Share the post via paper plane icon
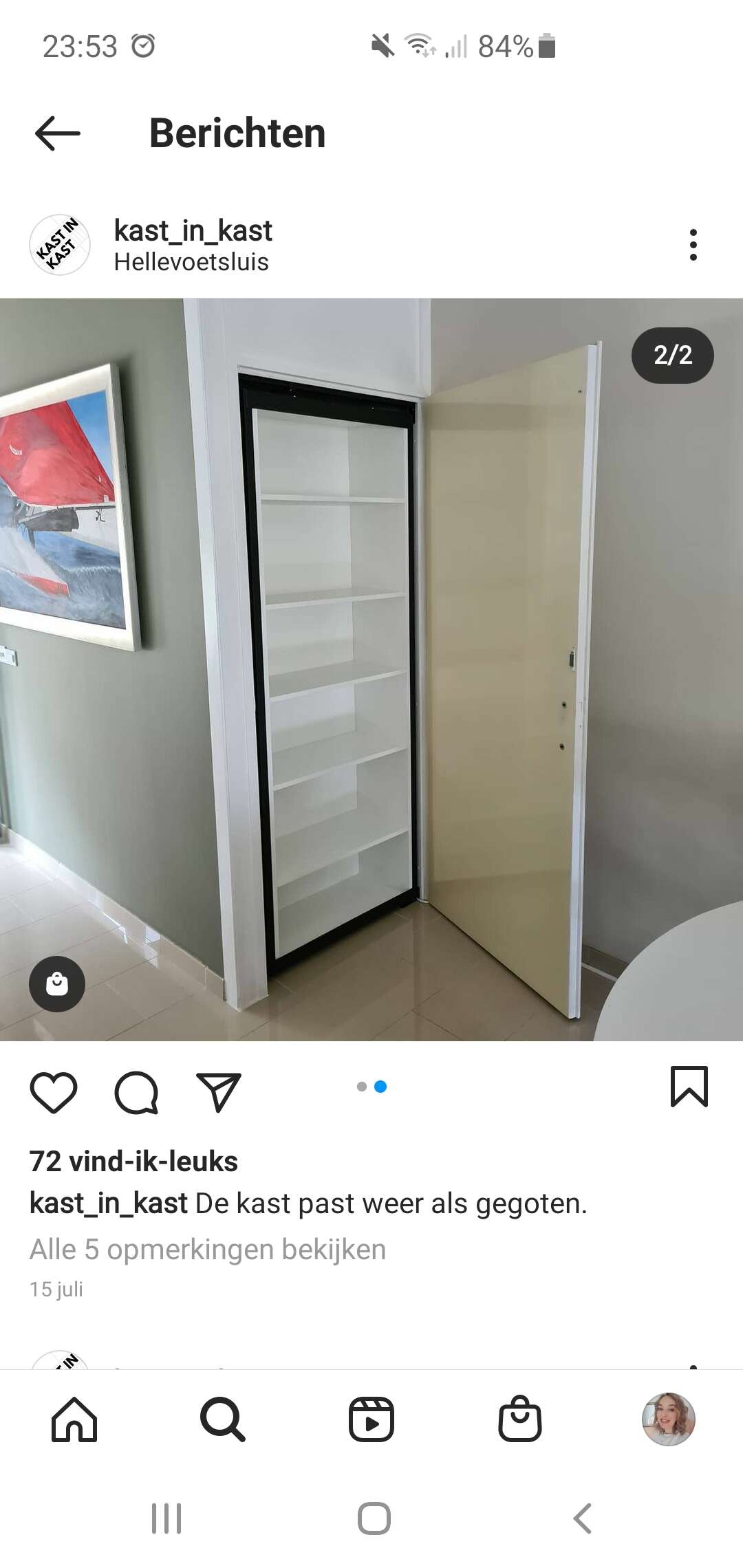743x1568 pixels. pyautogui.click(x=219, y=1091)
